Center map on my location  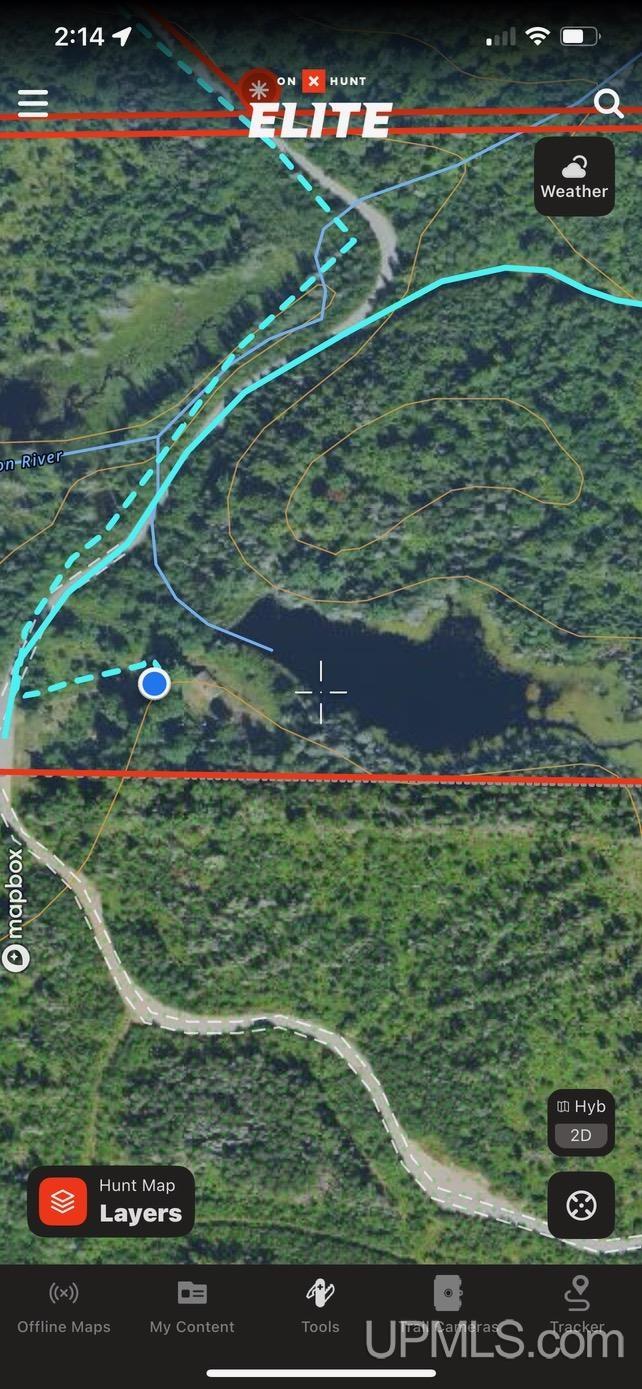(x=581, y=1205)
